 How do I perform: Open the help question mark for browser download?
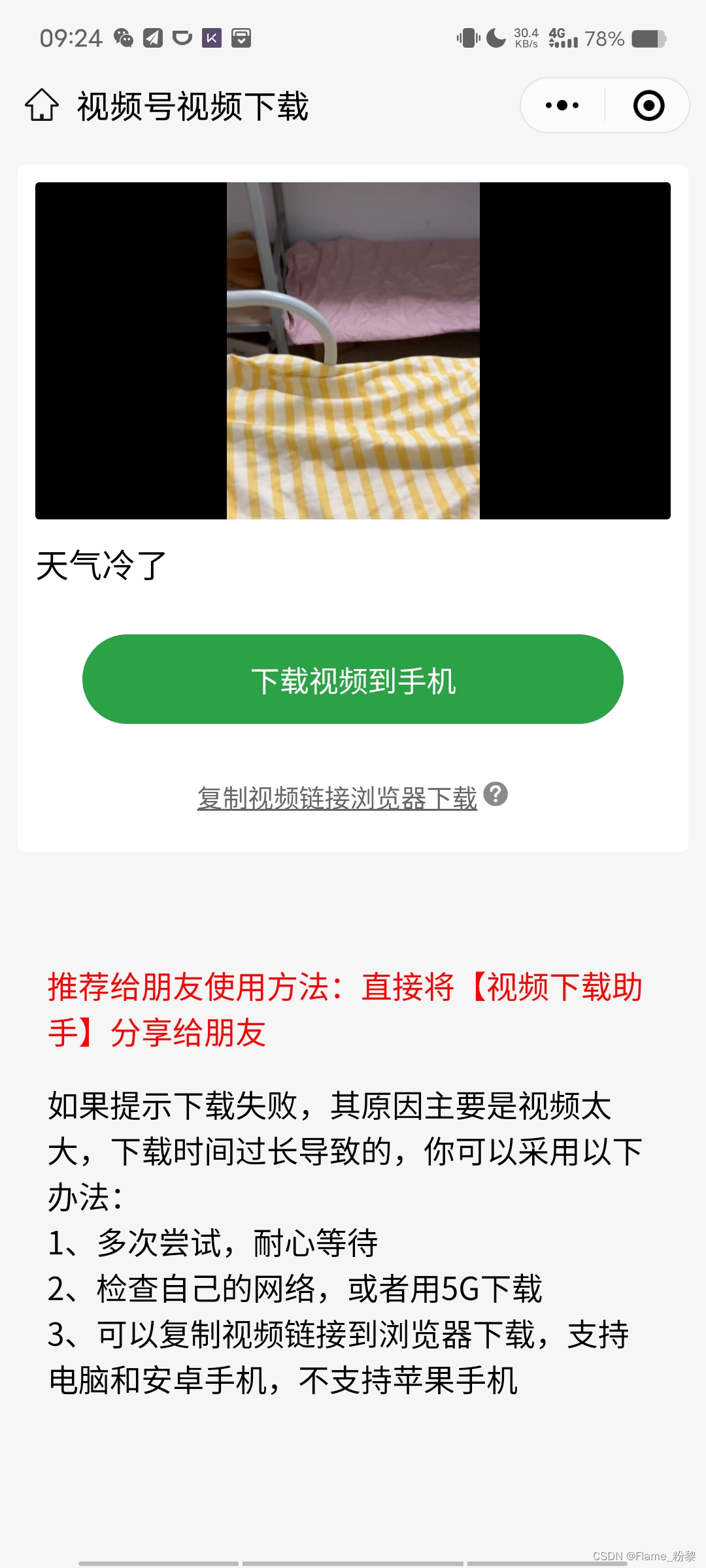point(496,794)
